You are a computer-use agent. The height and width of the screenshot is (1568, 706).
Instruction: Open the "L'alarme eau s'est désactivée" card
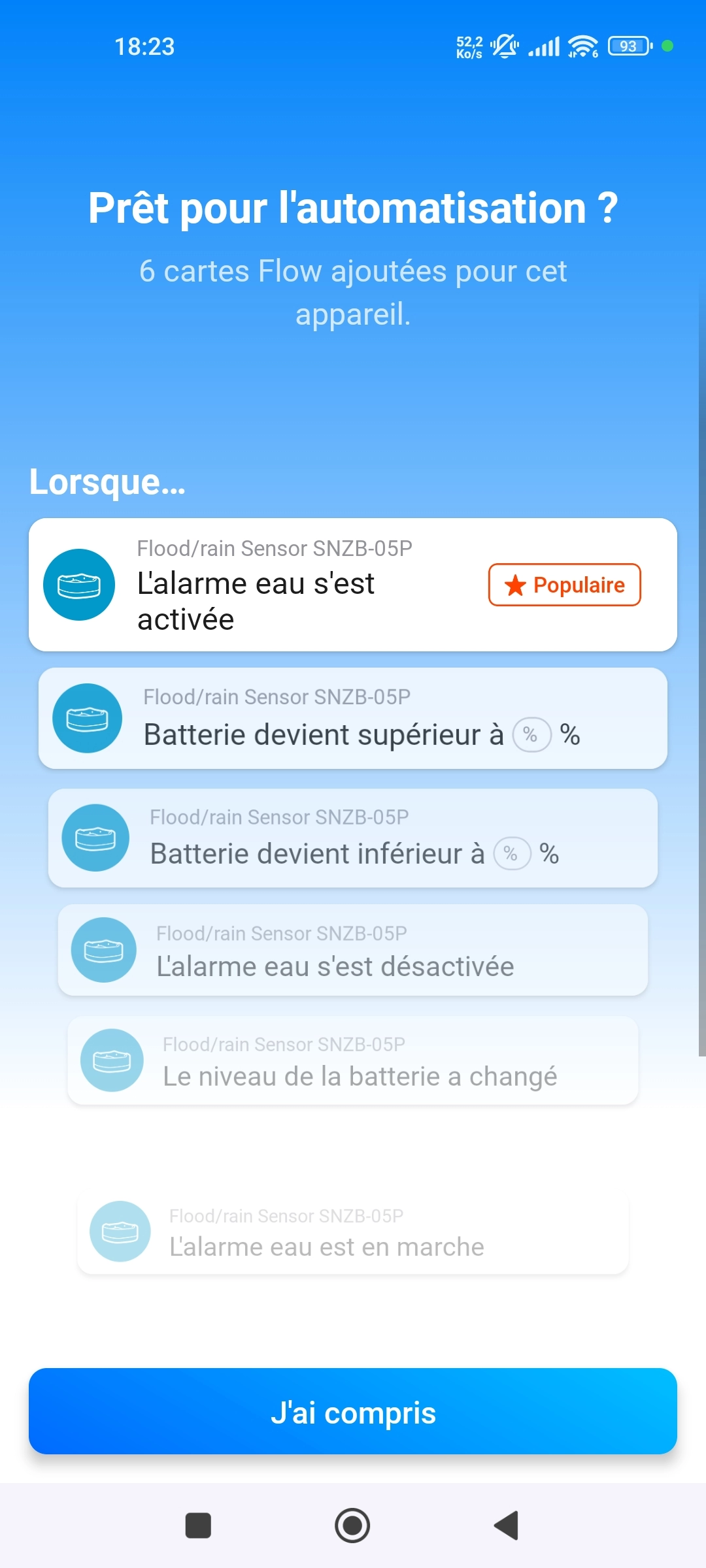coord(353,950)
